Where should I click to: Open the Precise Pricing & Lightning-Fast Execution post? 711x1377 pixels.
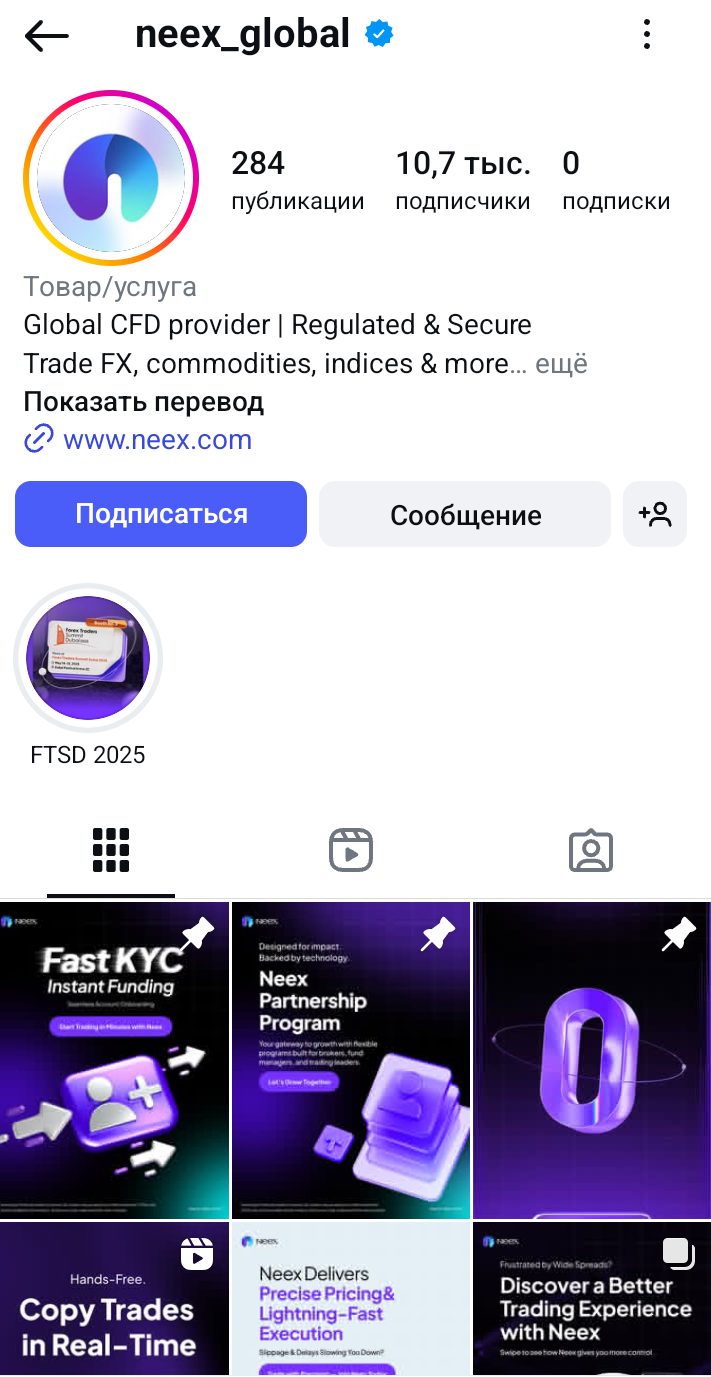pyautogui.click(x=351, y=1300)
